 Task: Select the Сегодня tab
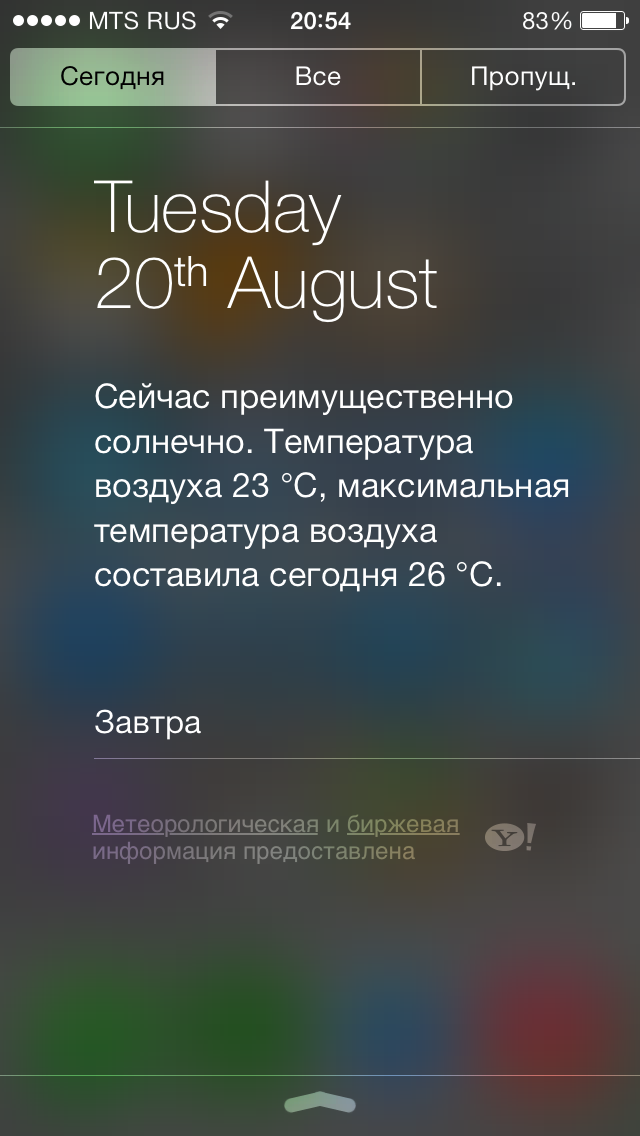tap(113, 77)
